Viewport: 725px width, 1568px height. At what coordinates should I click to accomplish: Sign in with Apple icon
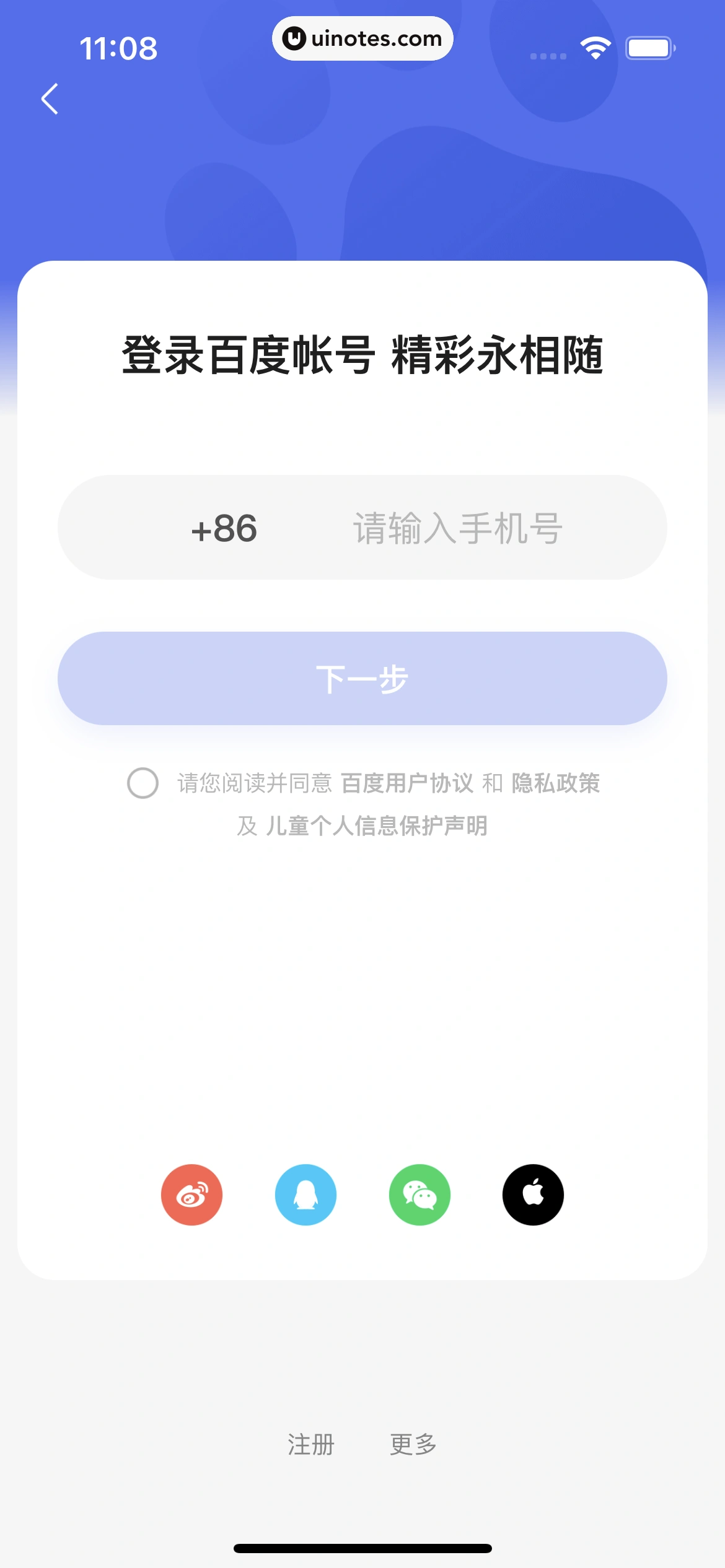[x=533, y=1194]
